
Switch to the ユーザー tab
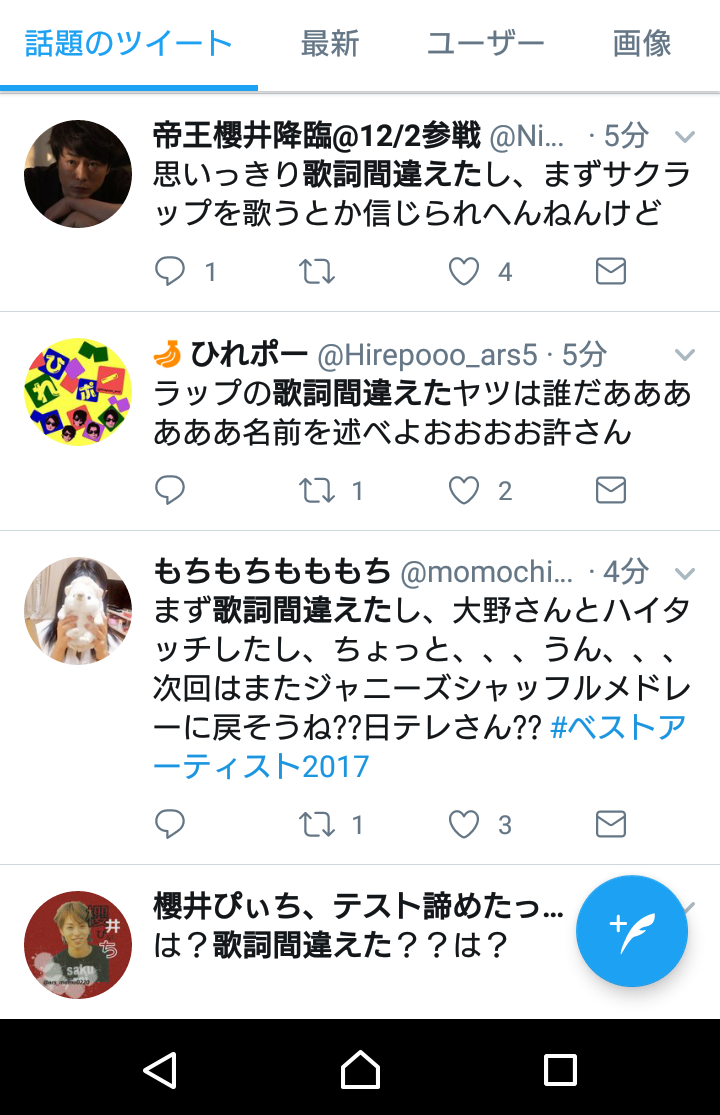point(485,44)
